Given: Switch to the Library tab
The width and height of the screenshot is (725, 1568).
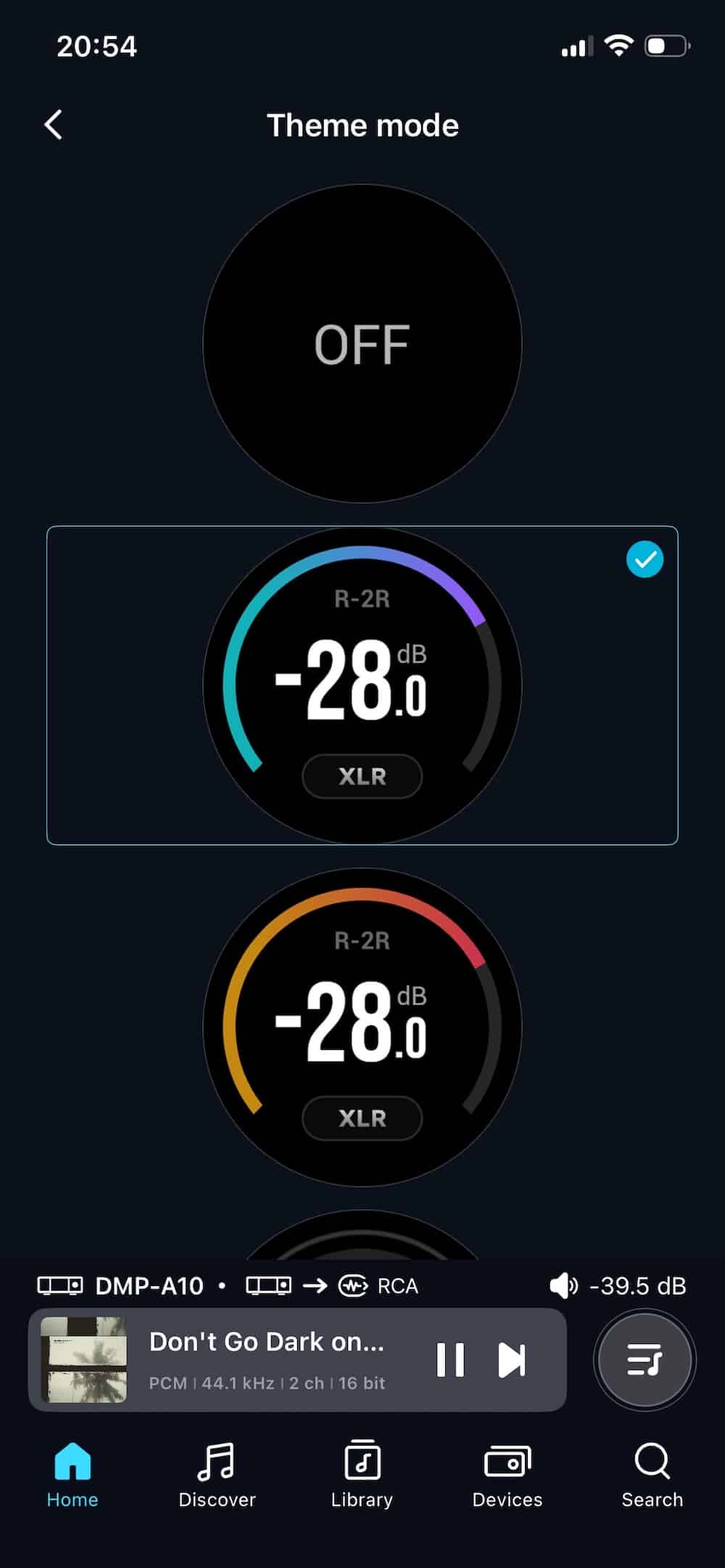Looking at the screenshot, I should pyautogui.click(x=362, y=1475).
